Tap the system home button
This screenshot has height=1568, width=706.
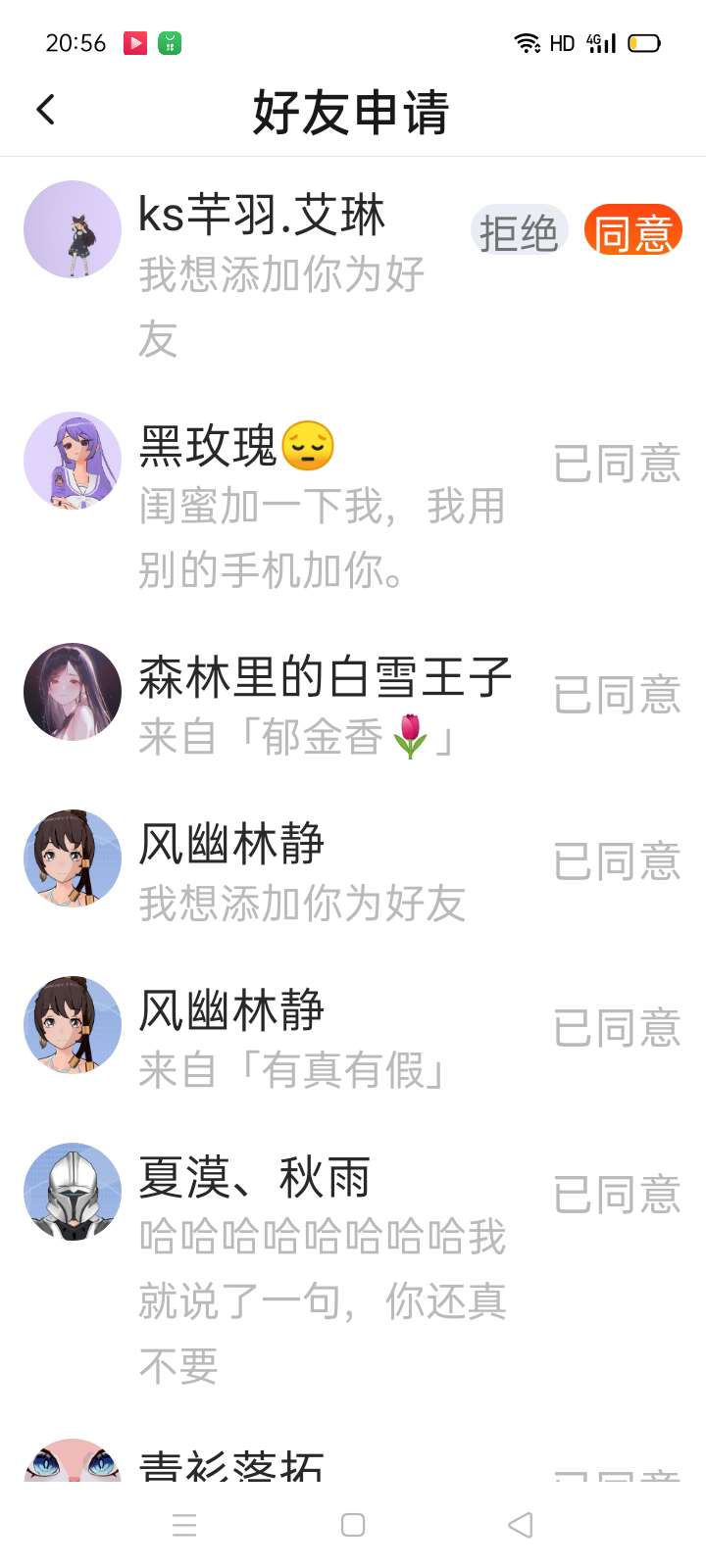[x=353, y=1525]
